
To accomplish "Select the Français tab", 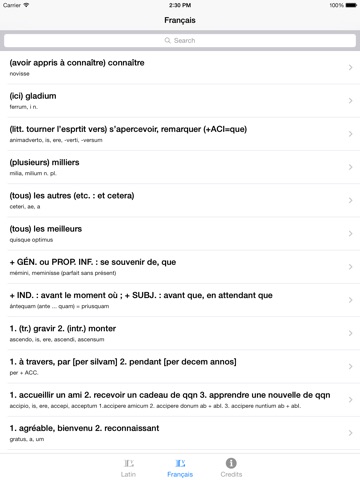I will (x=180, y=468).
